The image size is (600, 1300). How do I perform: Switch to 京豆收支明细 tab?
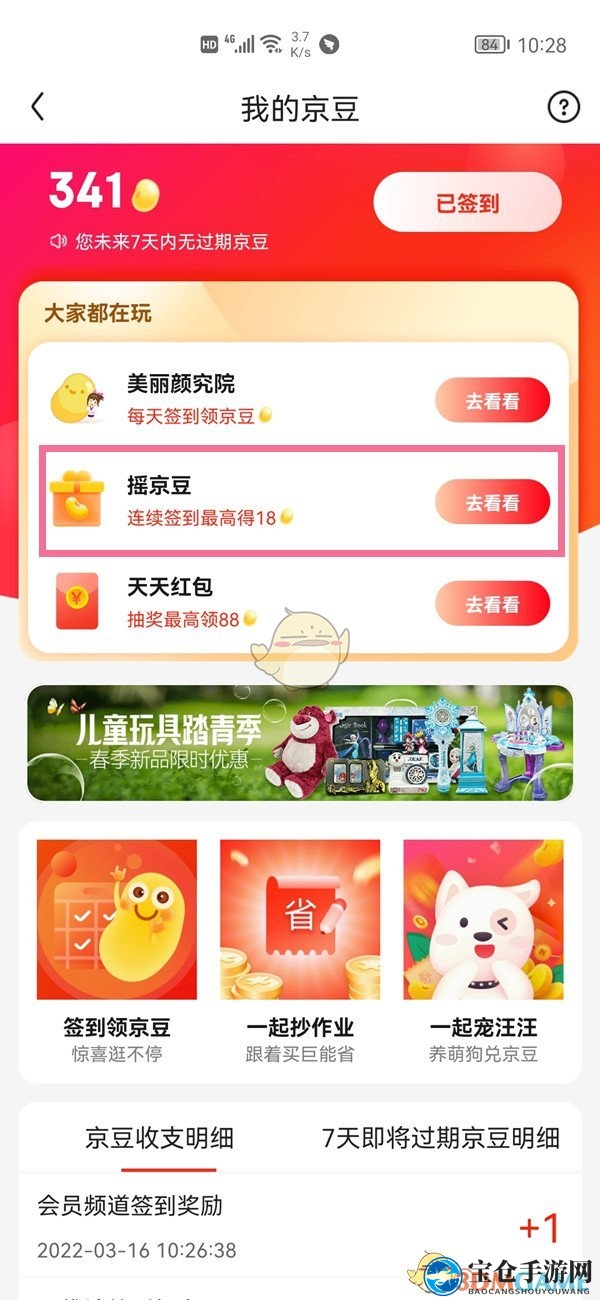click(160, 1137)
